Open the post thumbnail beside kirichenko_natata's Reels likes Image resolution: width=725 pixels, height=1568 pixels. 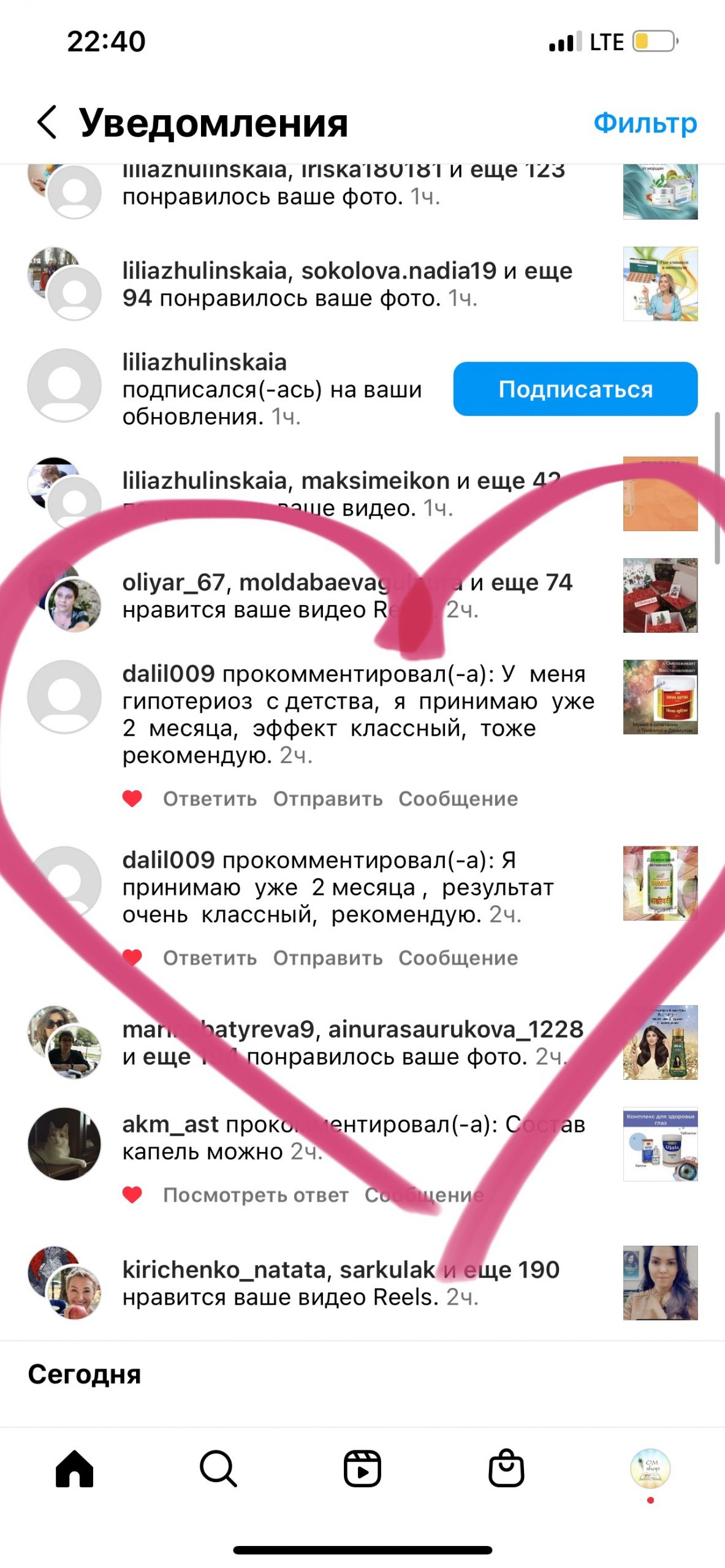coord(660,1283)
